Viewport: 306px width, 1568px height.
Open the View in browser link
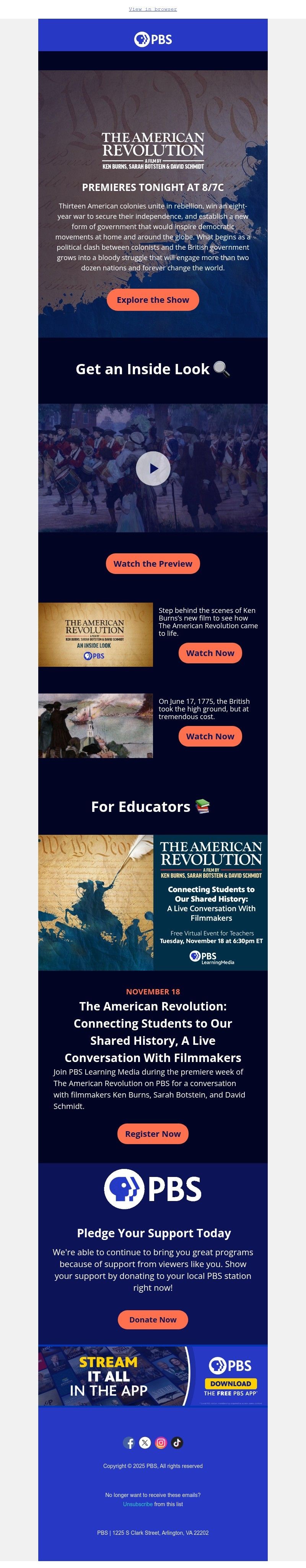tap(152, 9)
